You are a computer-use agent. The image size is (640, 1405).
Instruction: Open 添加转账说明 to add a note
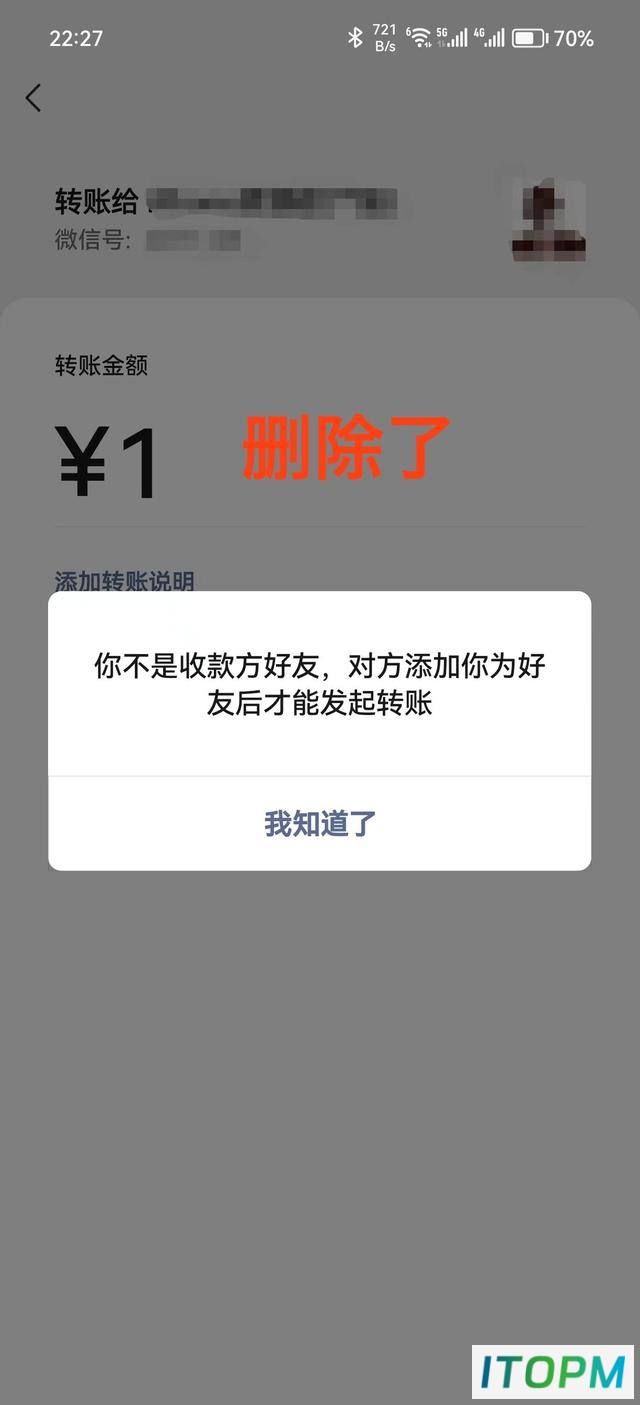[x=124, y=580]
